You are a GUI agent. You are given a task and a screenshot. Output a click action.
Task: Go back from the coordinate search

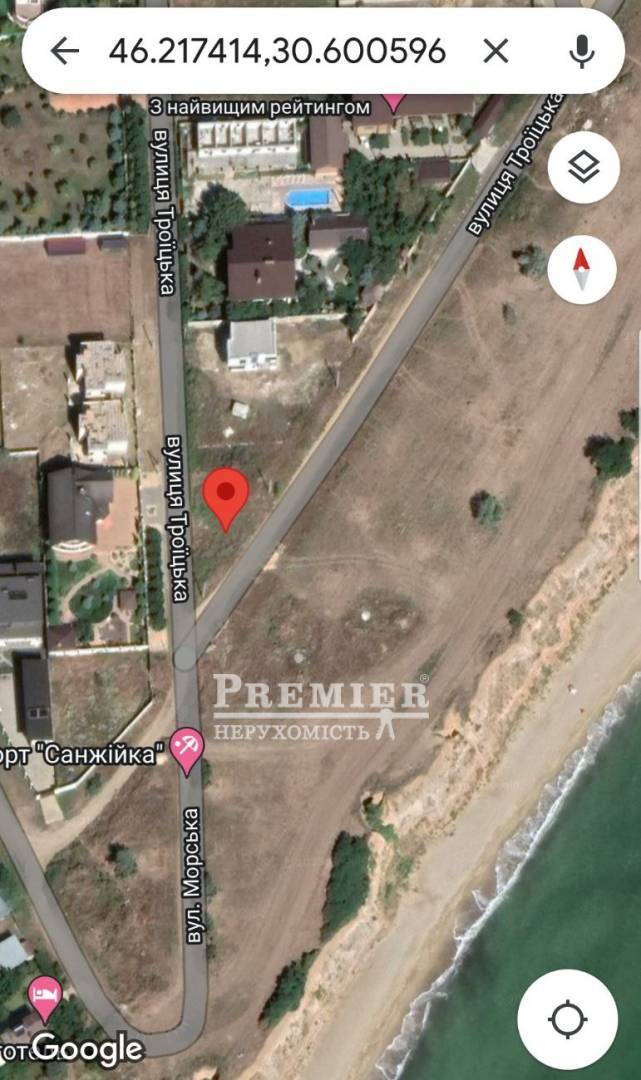65,51
